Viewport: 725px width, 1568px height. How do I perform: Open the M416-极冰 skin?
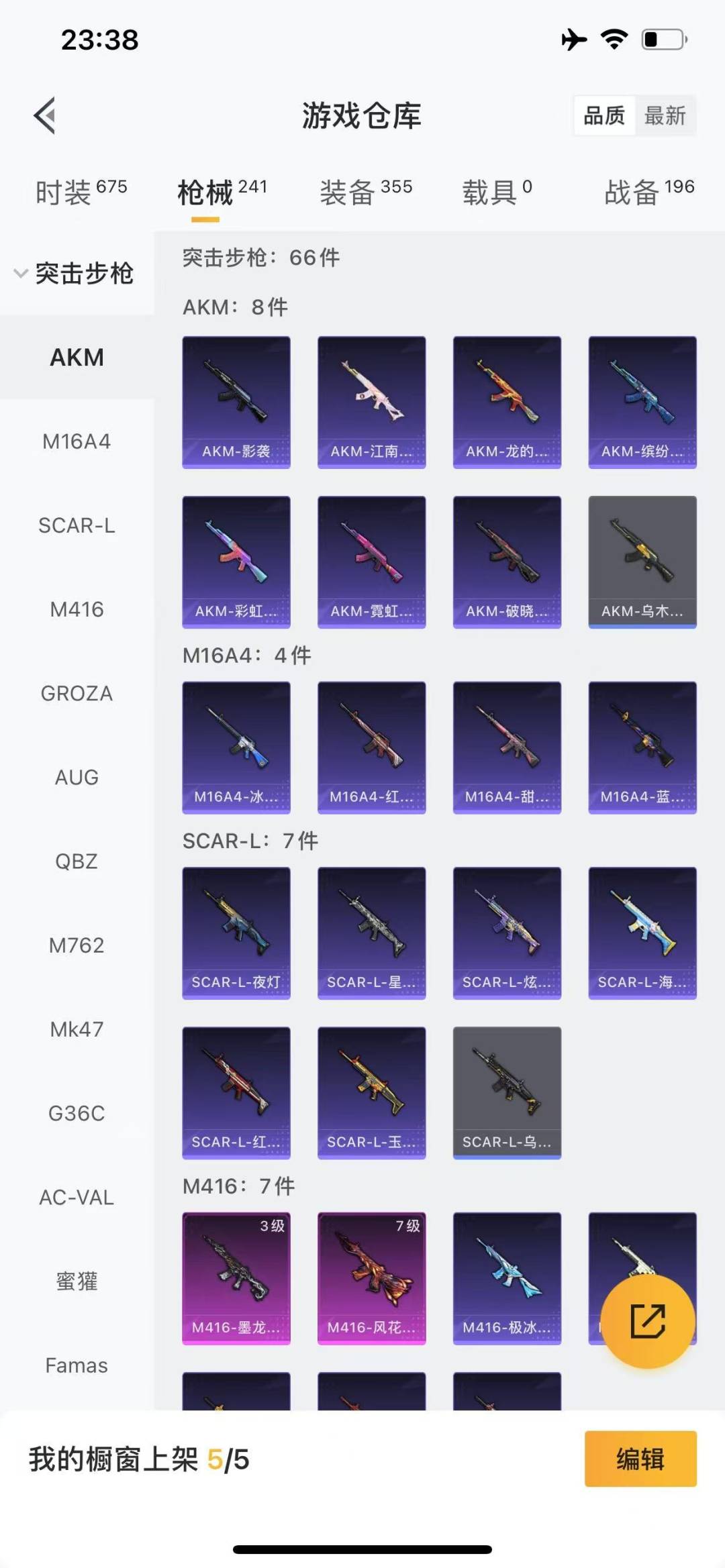507,1278
